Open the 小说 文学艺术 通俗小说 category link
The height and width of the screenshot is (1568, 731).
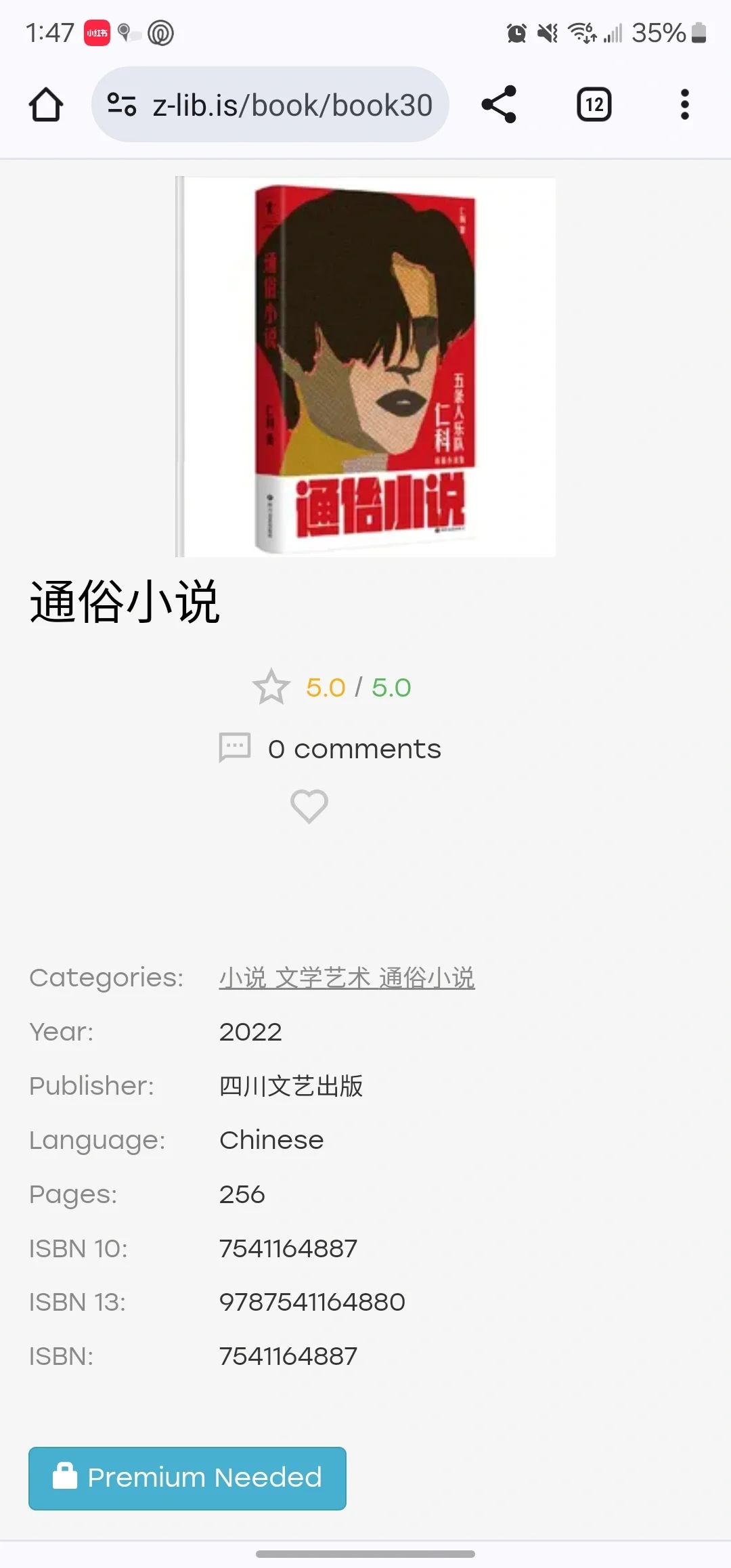(x=347, y=978)
